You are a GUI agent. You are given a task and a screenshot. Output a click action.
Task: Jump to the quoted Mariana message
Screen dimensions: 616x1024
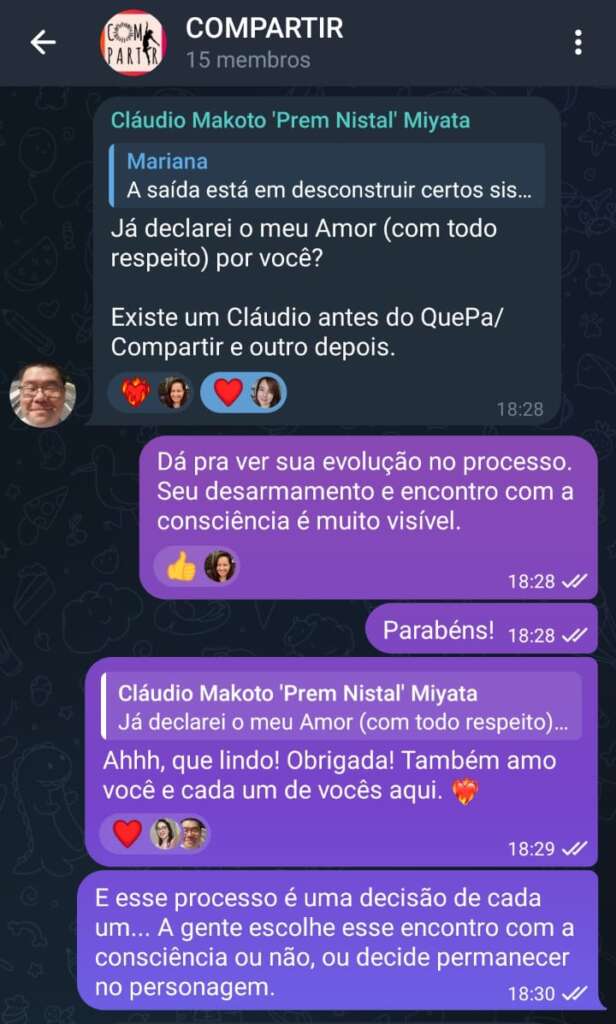[328, 176]
